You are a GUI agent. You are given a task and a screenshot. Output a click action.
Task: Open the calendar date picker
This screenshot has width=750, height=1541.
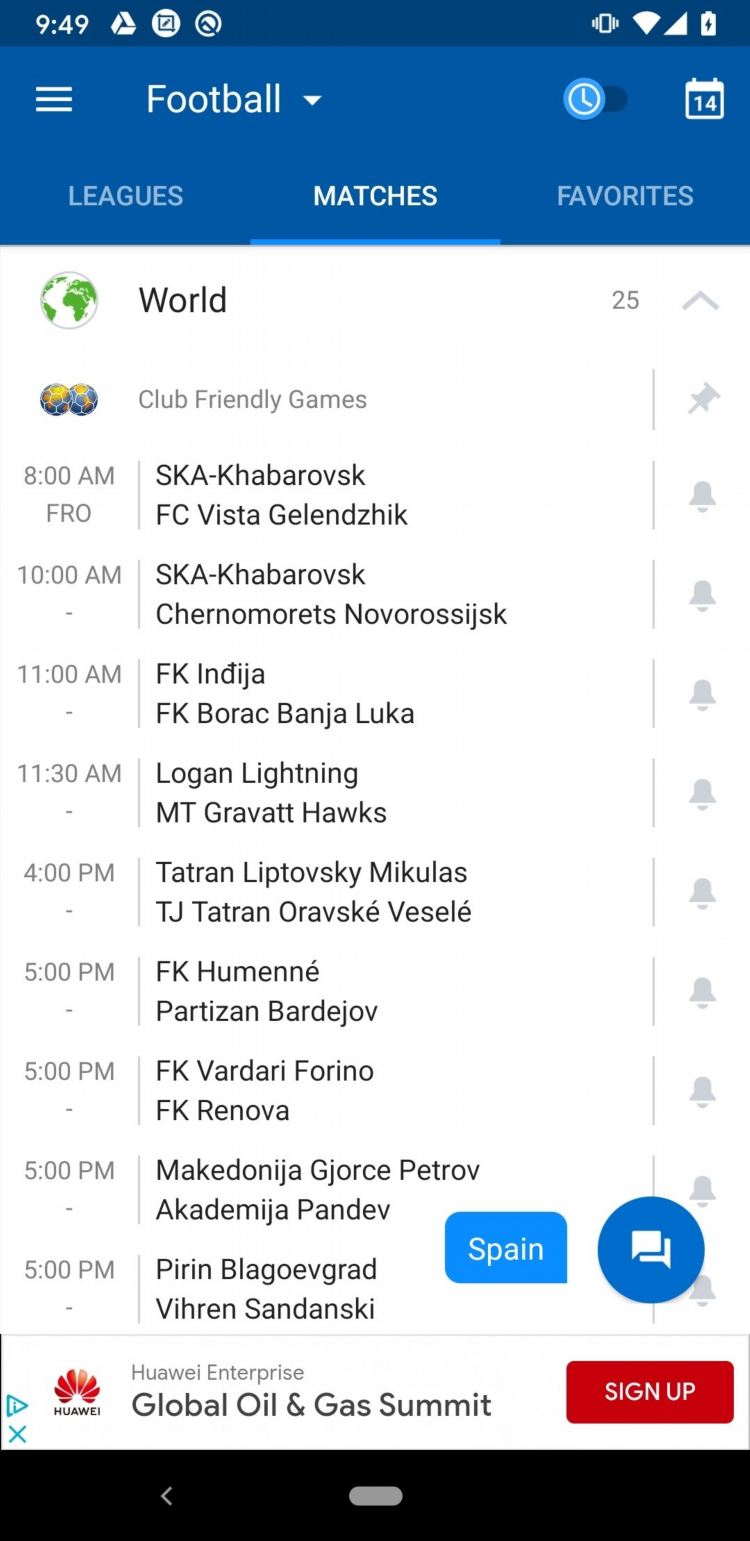704,99
